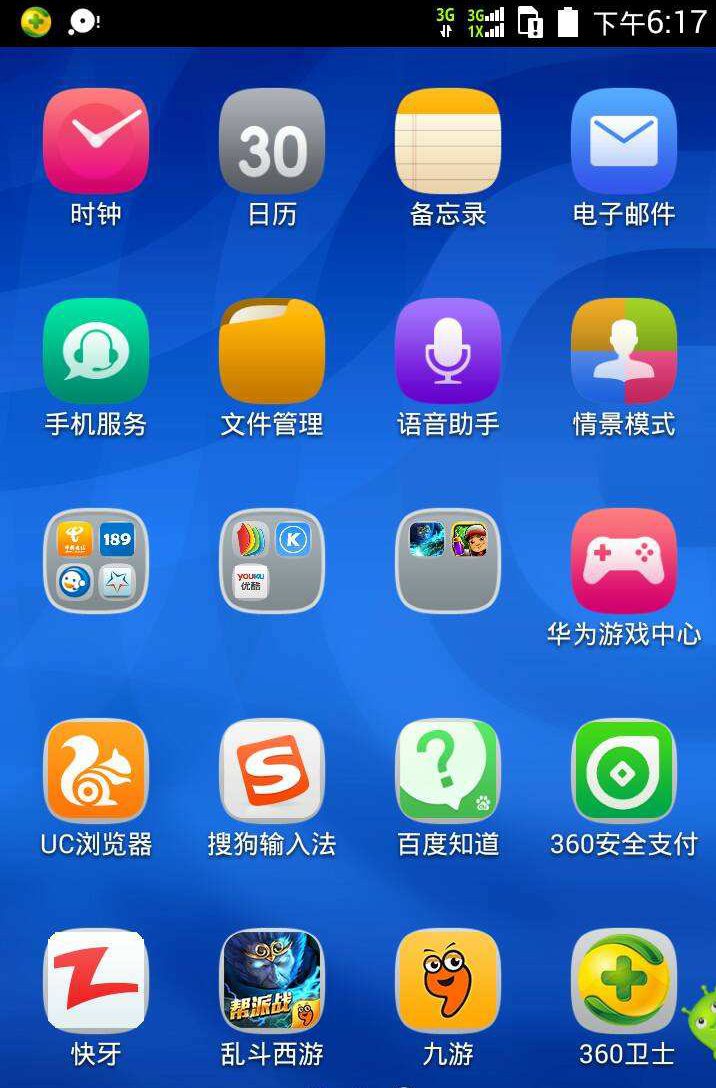Launch 华为游戏中心 game center

pyautogui.click(x=624, y=560)
